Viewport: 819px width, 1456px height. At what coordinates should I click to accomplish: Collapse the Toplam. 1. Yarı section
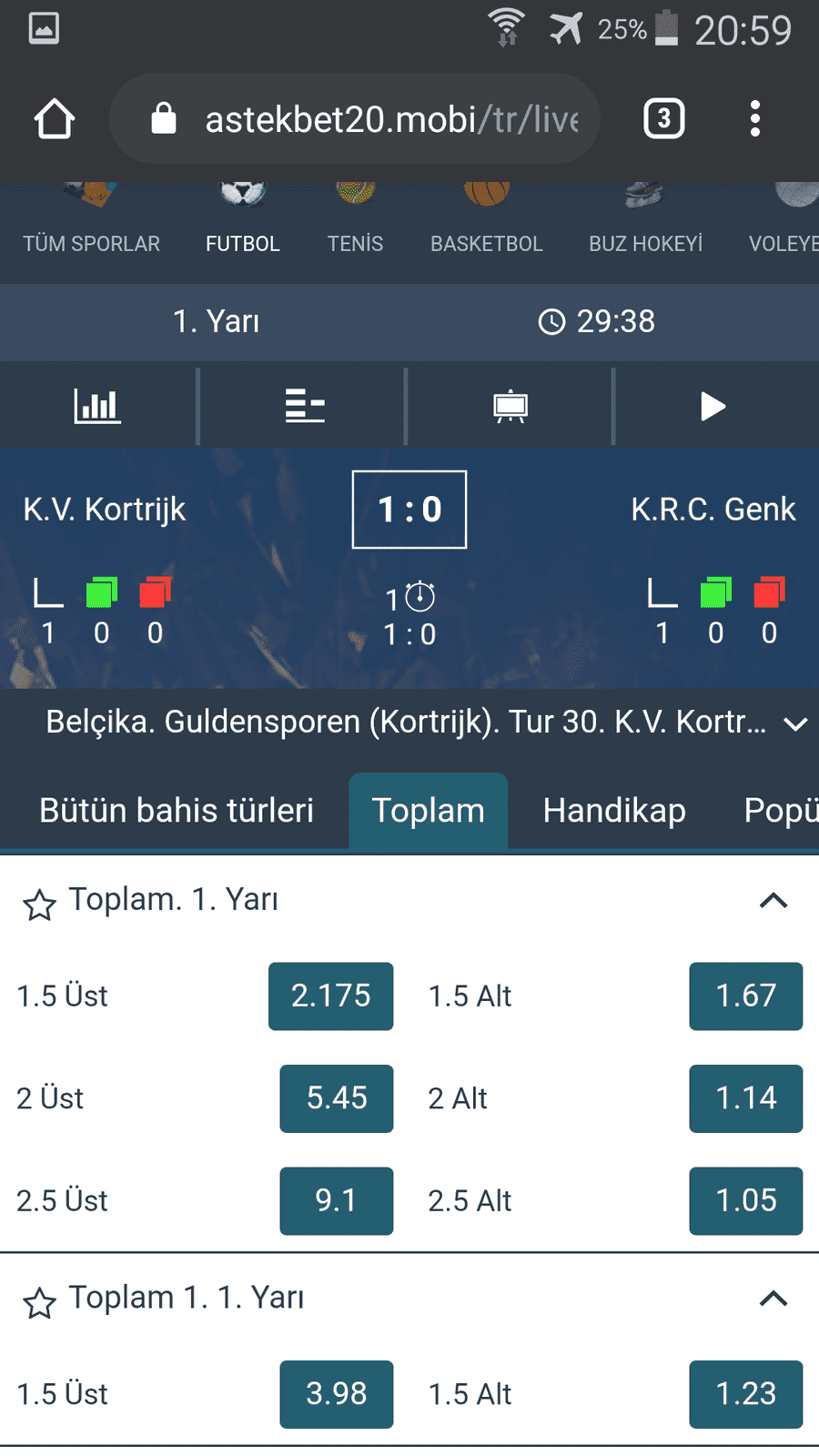pyautogui.click(x=773, y=901)
